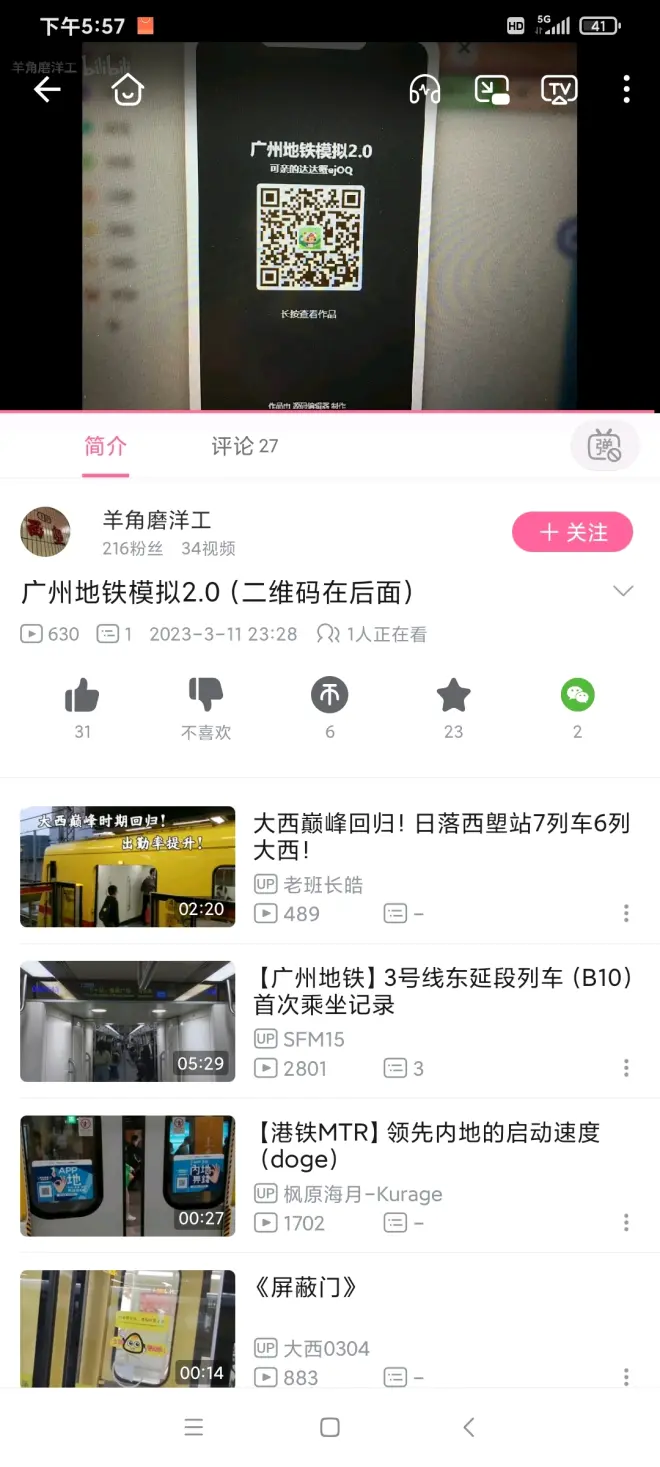Toggle the danmaku 弹 button

pos(604,446)
